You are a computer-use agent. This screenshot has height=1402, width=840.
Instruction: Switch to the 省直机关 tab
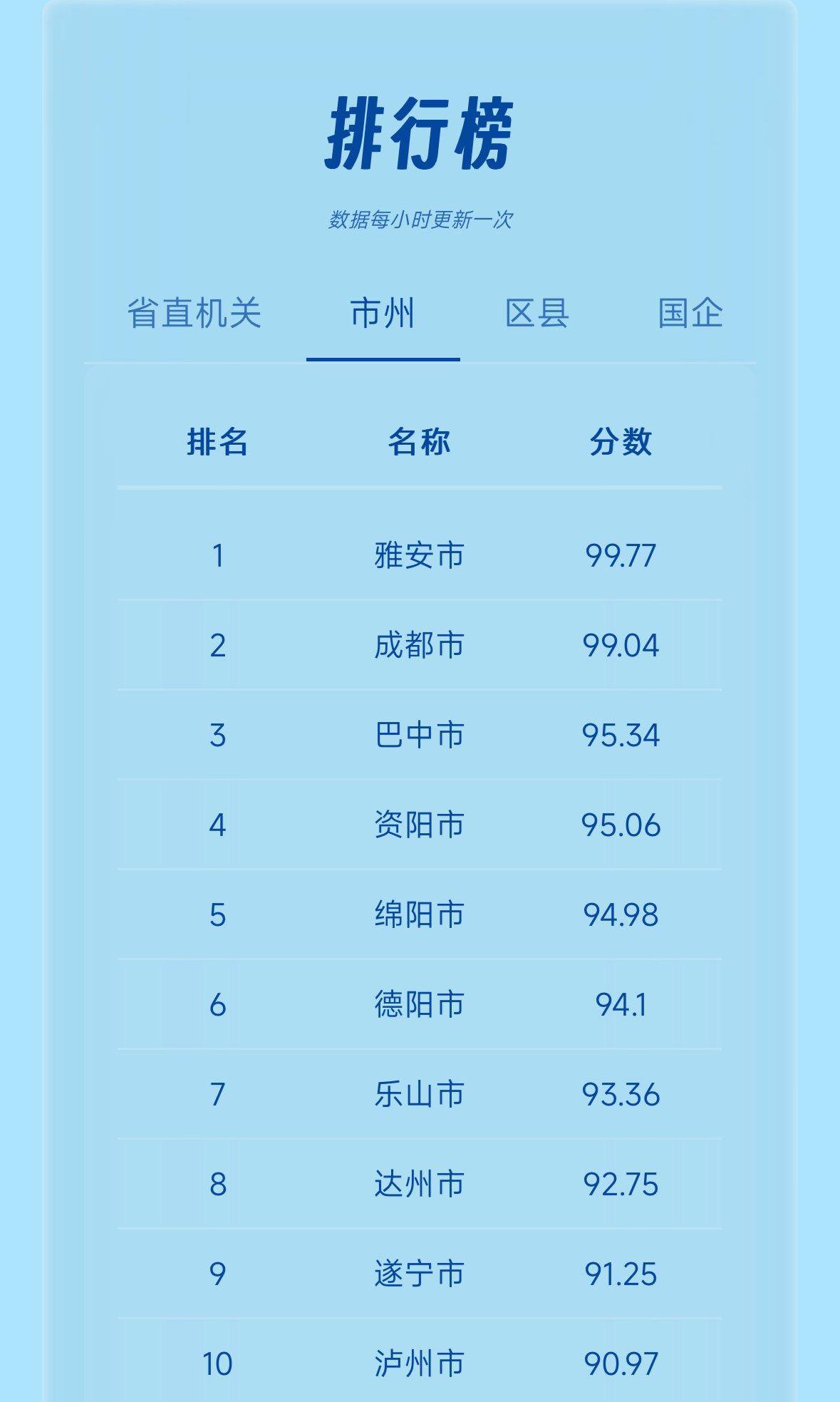195,314
